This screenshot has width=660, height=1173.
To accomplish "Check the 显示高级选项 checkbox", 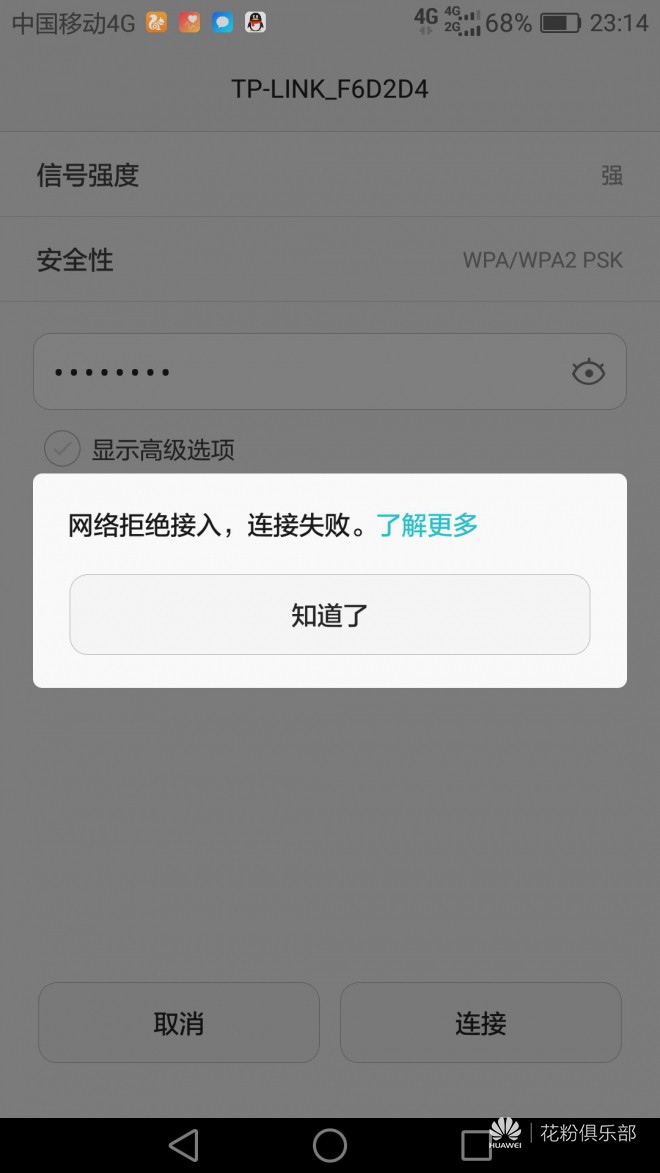I will click(62, 449).
